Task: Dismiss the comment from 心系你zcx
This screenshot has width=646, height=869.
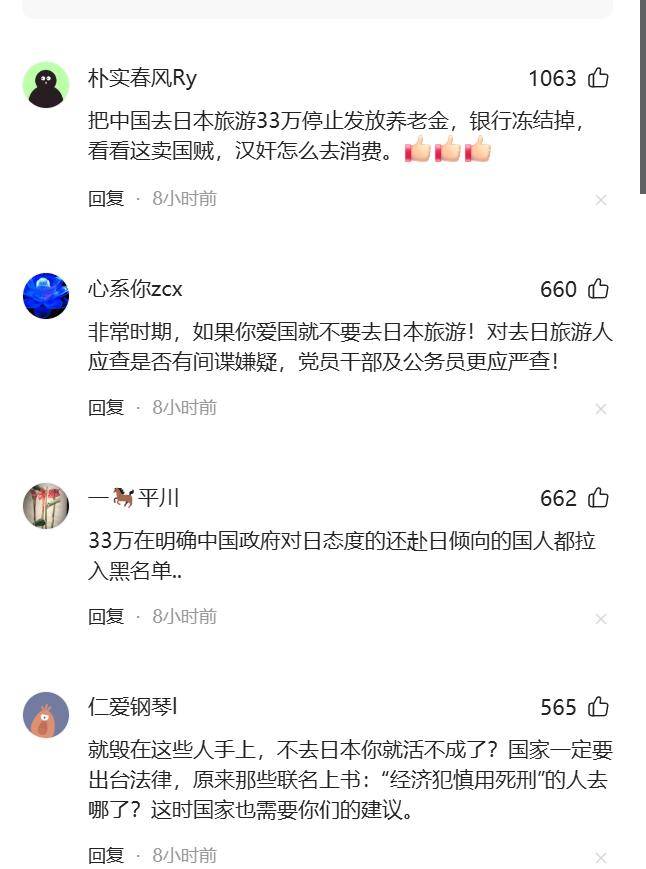Action: pyautogui.click(x=601, y=409)
